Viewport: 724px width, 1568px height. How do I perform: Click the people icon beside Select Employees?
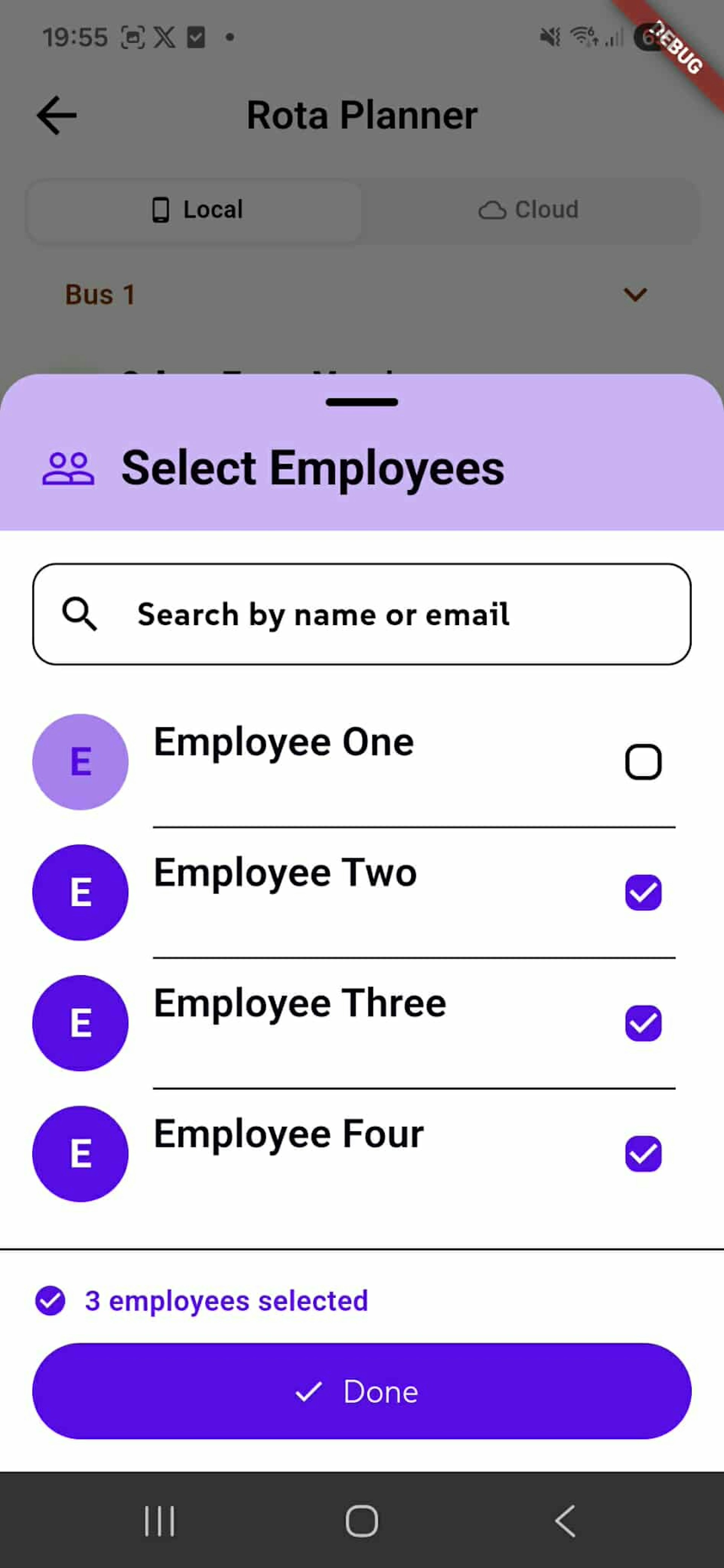click(x=68, y=467)
